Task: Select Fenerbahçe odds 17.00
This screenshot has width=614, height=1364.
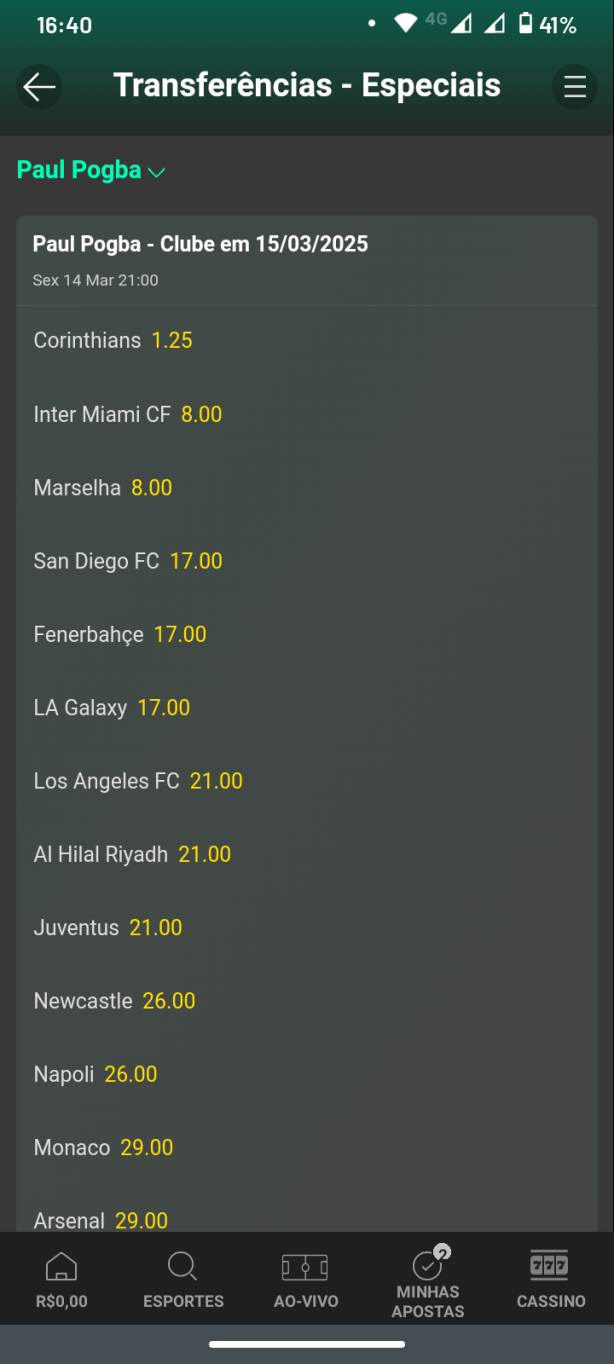Action: tap(307, 634)
